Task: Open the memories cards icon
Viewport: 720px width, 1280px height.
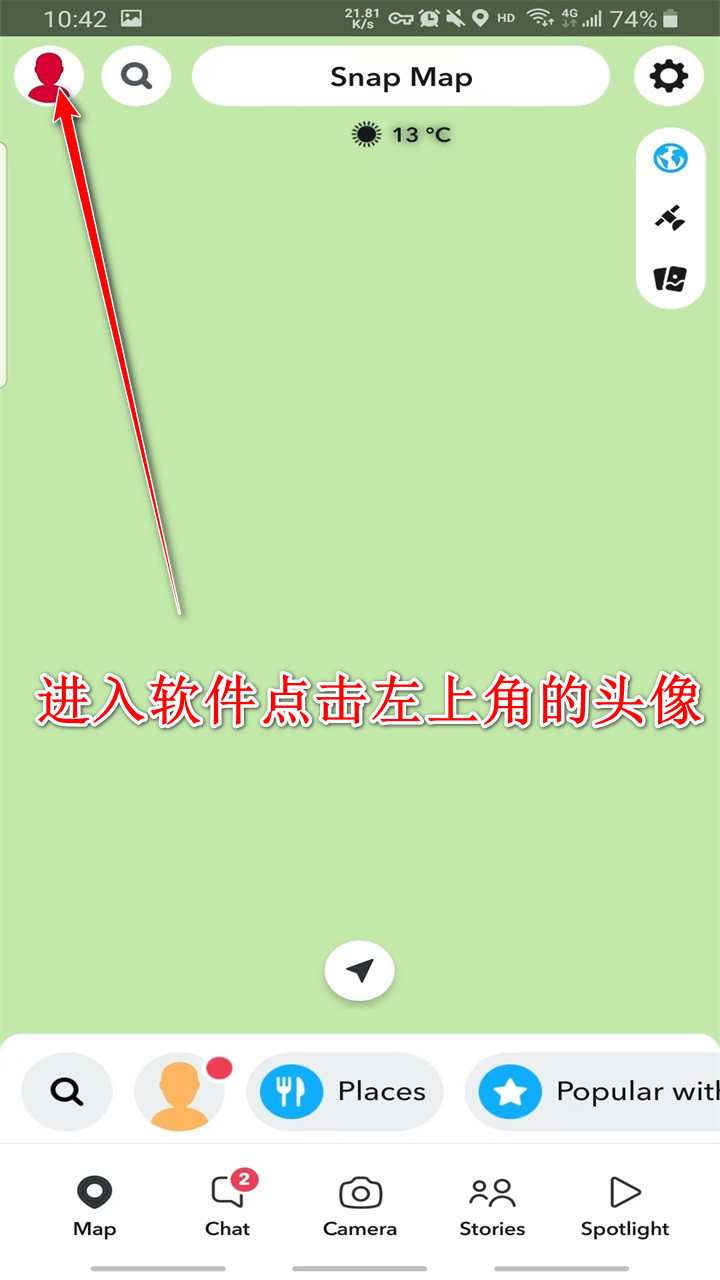Action: [670, 278]
